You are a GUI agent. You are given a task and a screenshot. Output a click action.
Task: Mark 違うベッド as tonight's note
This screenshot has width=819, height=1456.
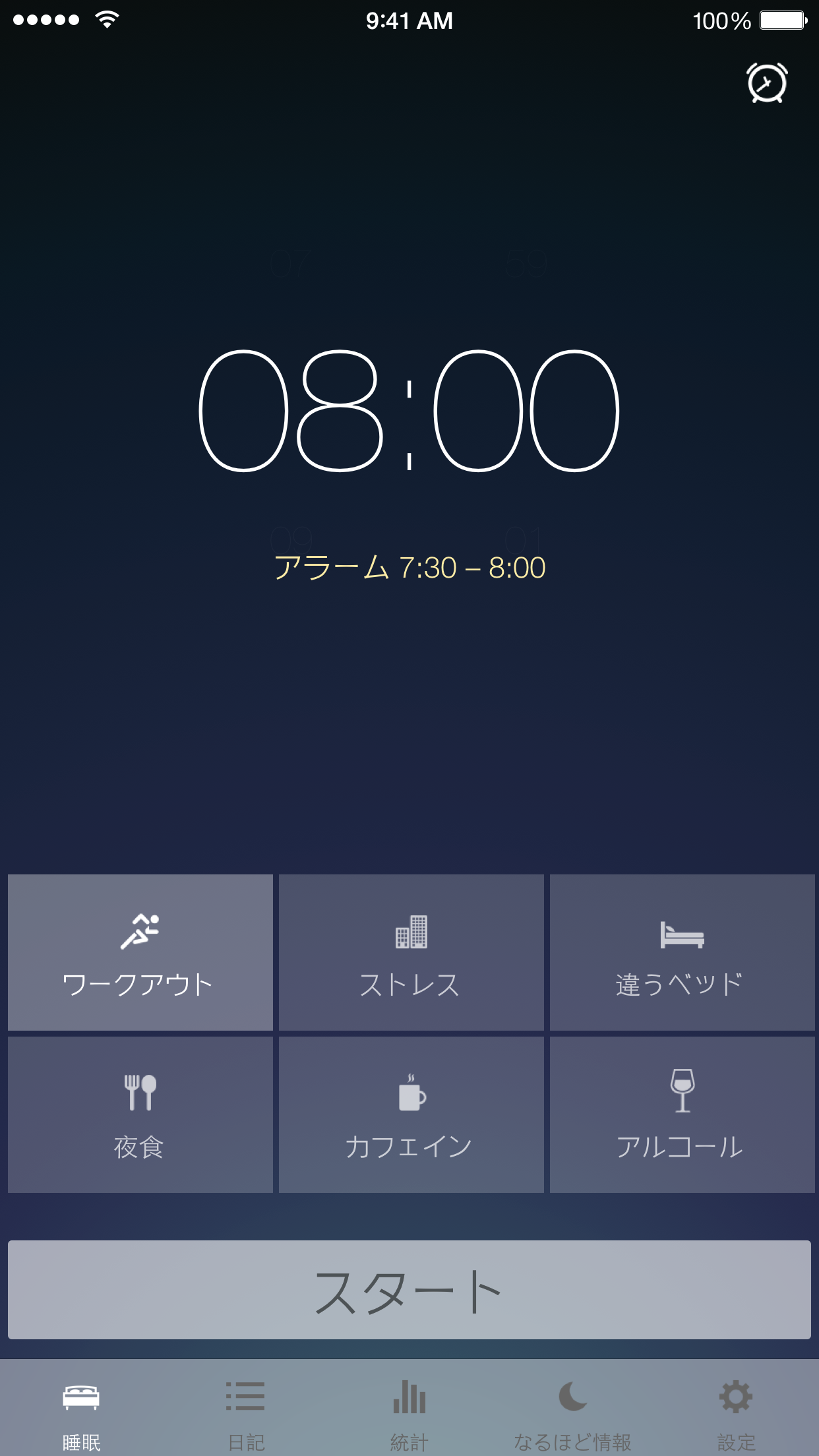(x=682, y=952)
